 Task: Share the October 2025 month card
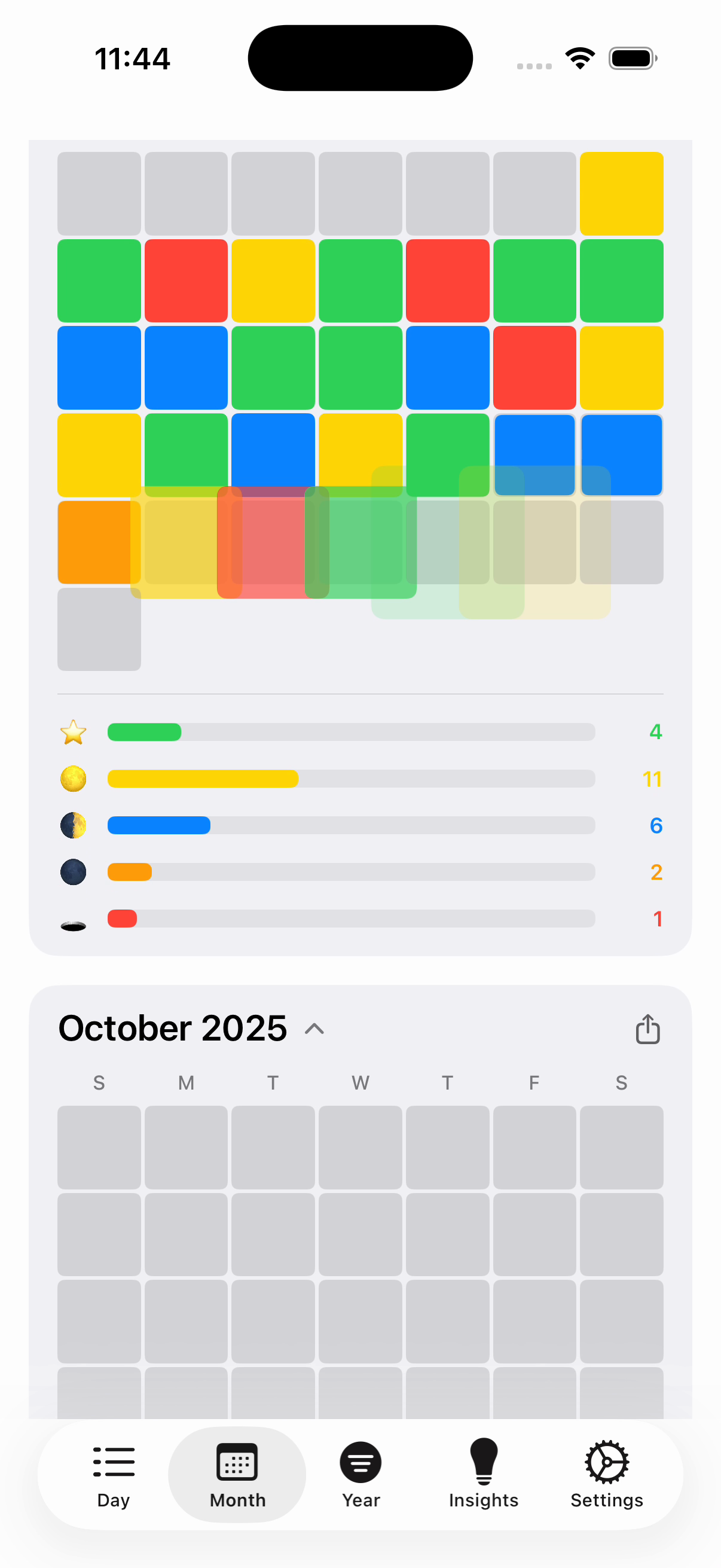point(647,1029)
